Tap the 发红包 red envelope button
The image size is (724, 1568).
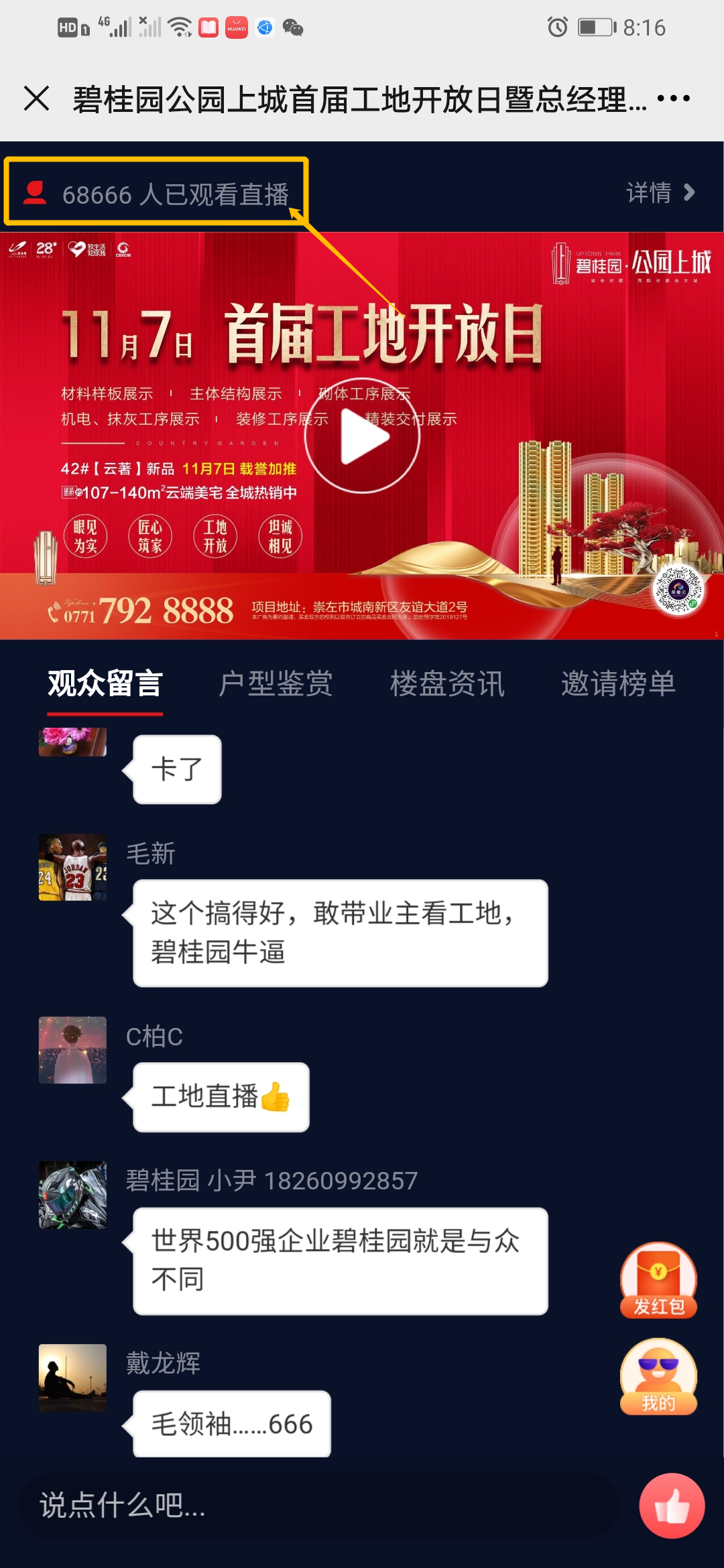[x=658, y=1281]
